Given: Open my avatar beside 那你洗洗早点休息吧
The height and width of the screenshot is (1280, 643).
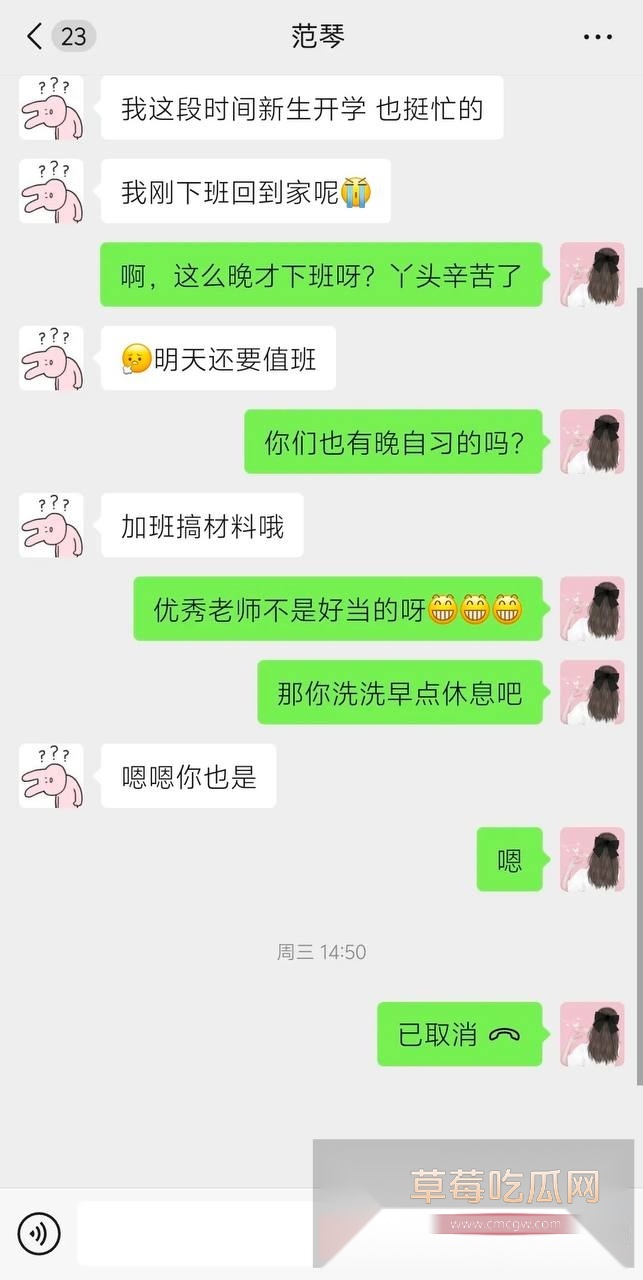Looking at the screenshot, I should (592, 692).
